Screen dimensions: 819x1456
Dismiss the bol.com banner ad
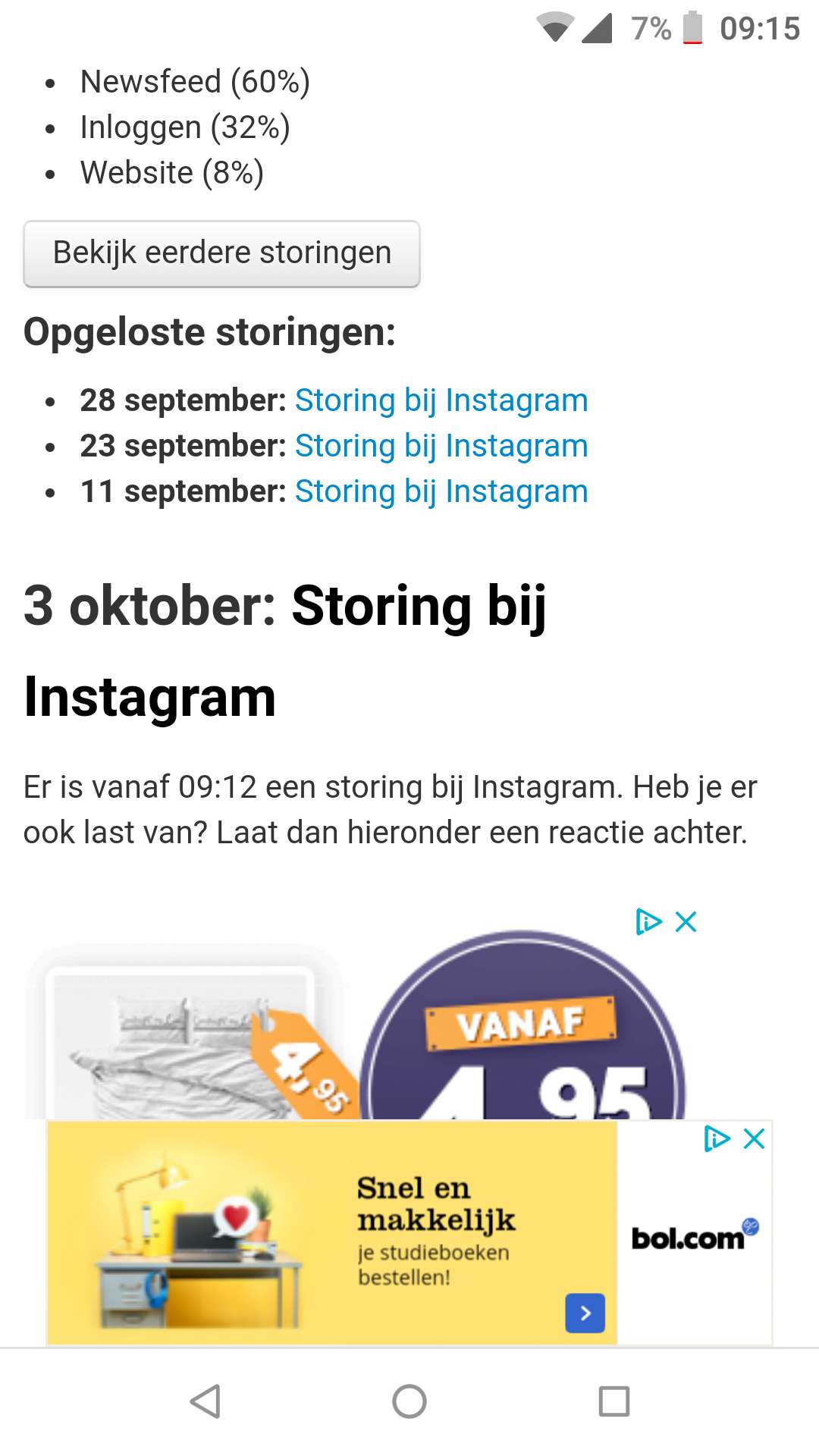[x=755, y=1138]
